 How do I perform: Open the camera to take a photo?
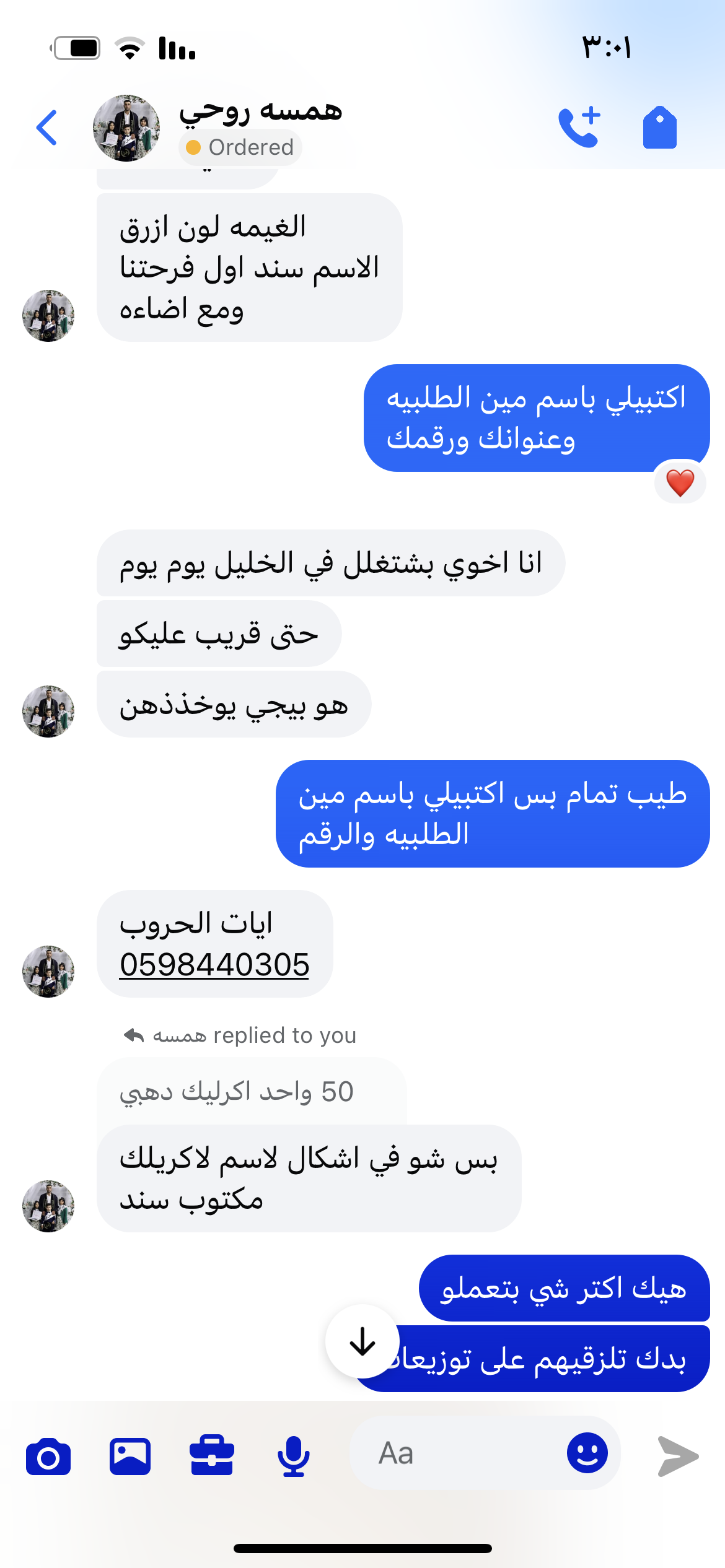(48, 1457)
